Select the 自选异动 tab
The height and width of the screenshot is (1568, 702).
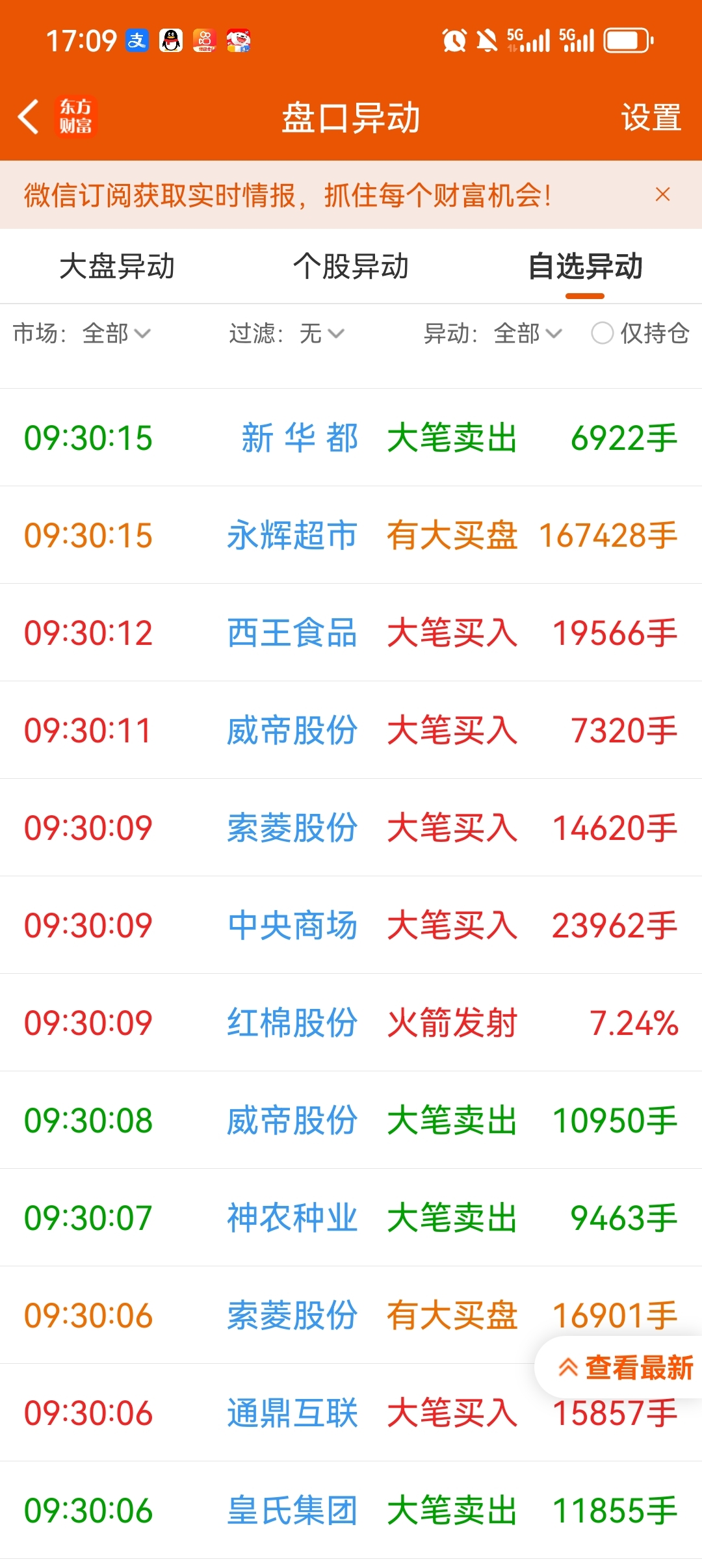coord(585,267)
